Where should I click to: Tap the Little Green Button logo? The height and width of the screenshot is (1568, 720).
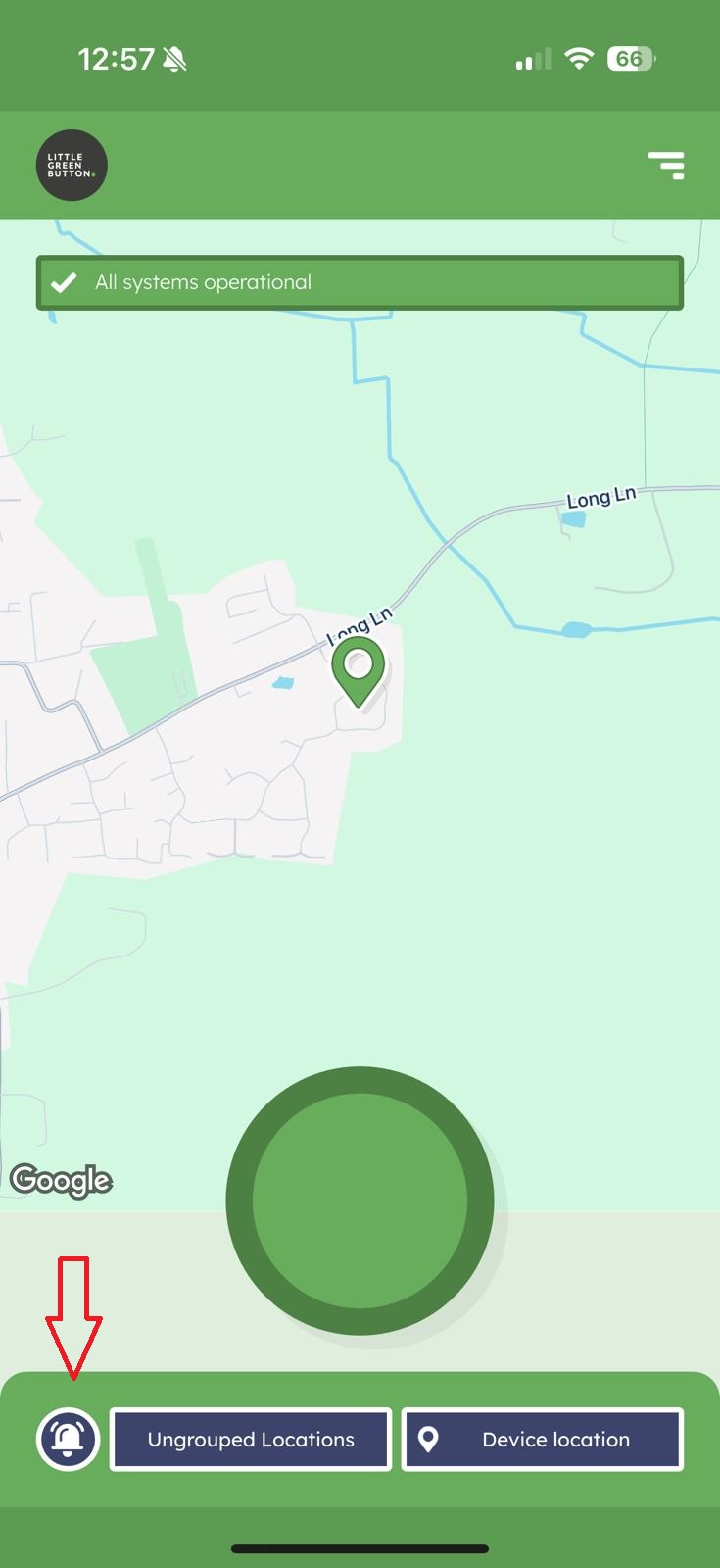[72, 165]
